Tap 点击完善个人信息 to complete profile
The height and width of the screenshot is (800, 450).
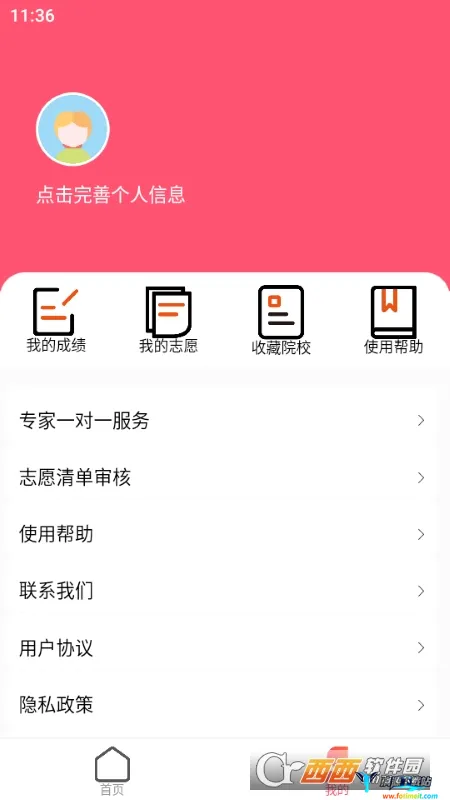(x=111, y=195)
